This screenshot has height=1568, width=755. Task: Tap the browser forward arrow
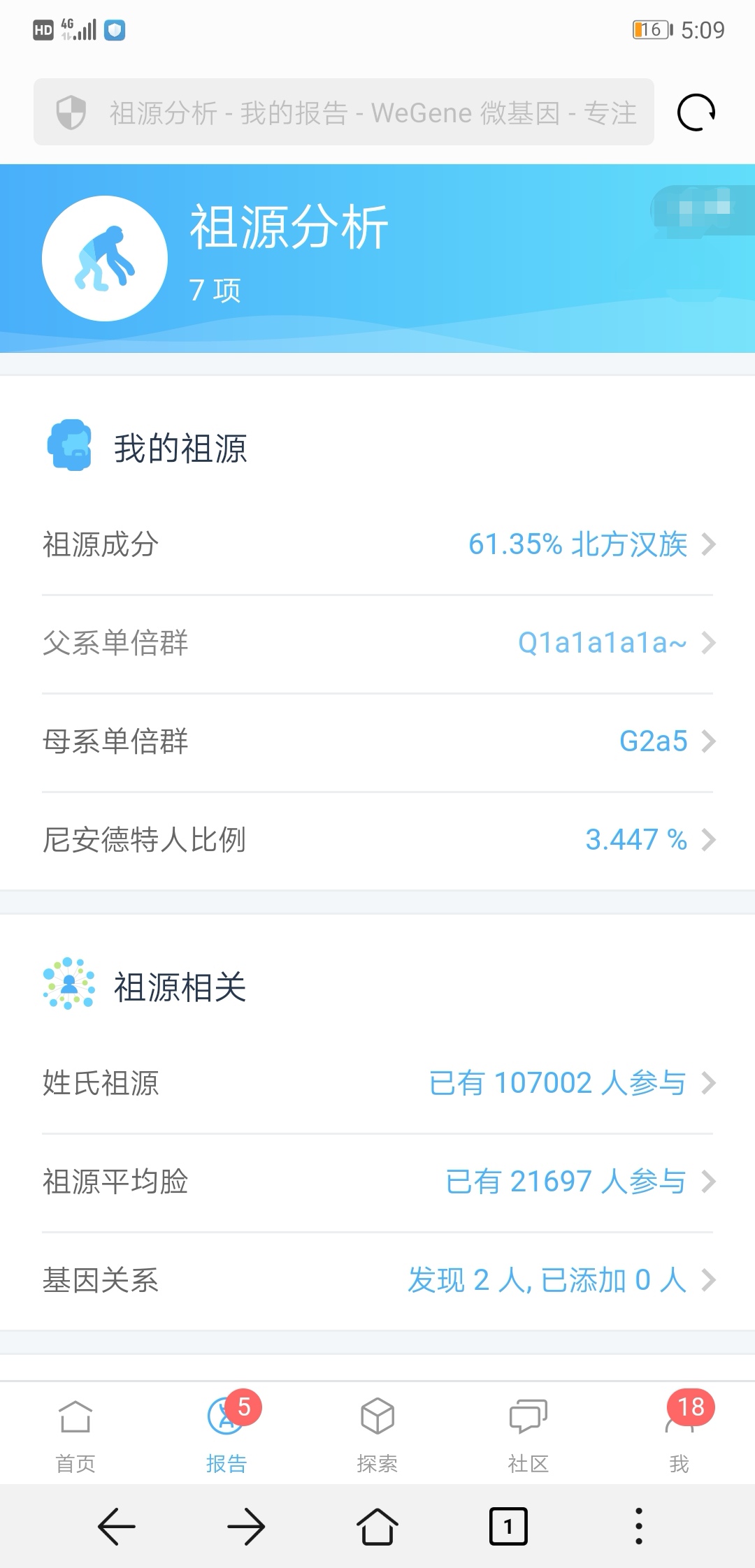coord(247,1527)
